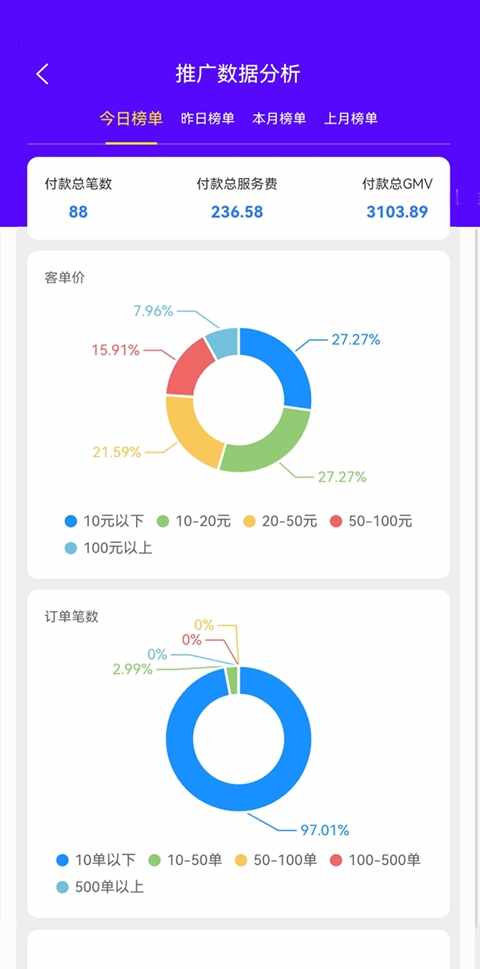Go back using the top-left arrow

[x=42, y=74]
